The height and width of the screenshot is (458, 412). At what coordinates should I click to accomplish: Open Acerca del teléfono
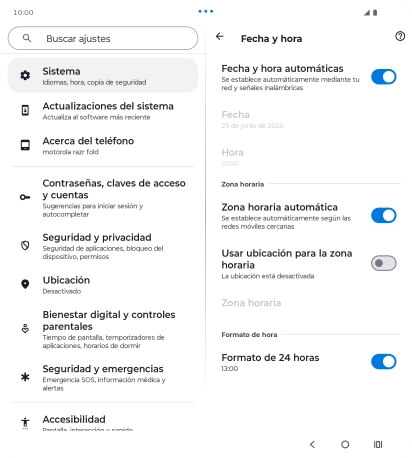(103, 146)
